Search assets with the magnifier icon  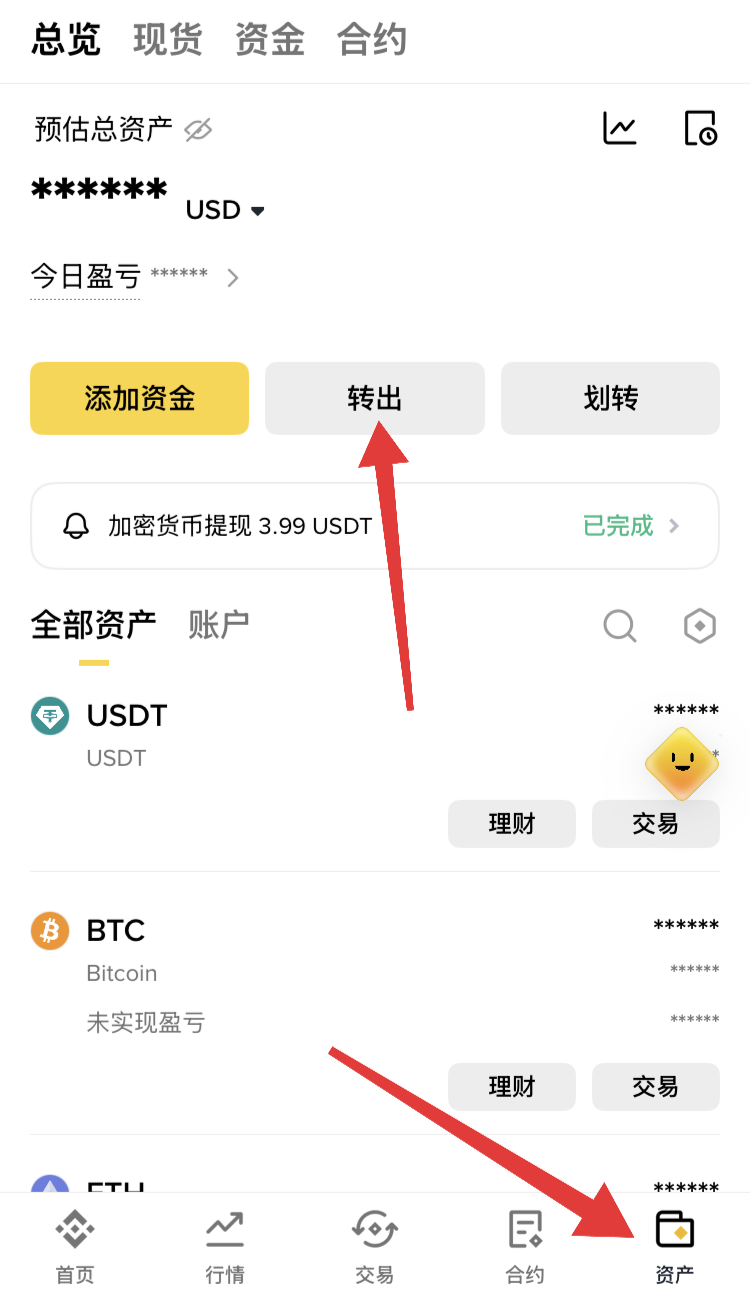[620, 627]
